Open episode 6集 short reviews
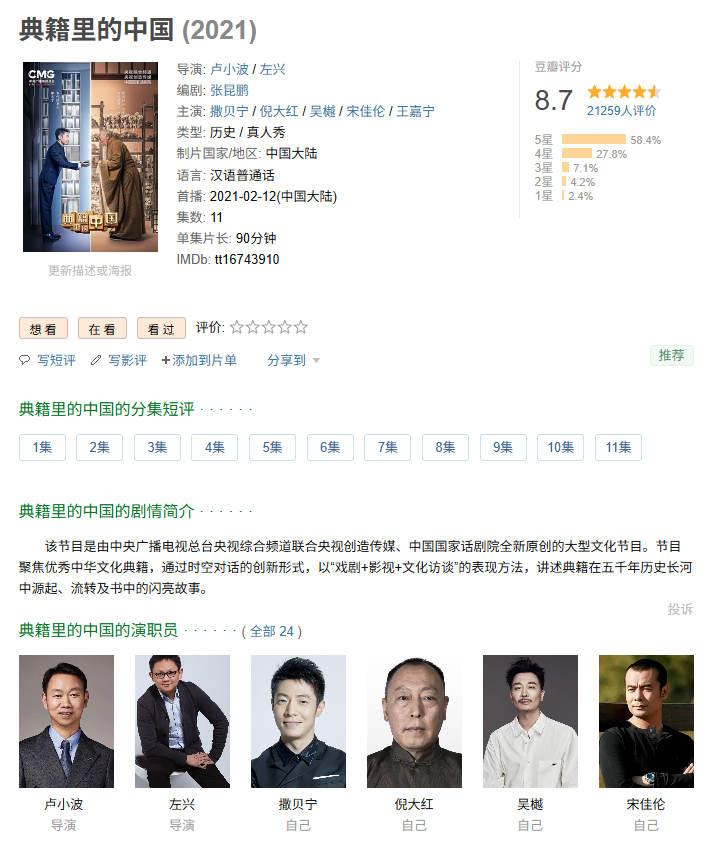Image resolution: width=721 pixels, height=846 pixels. pyautogui.click(x=330, y=447)
